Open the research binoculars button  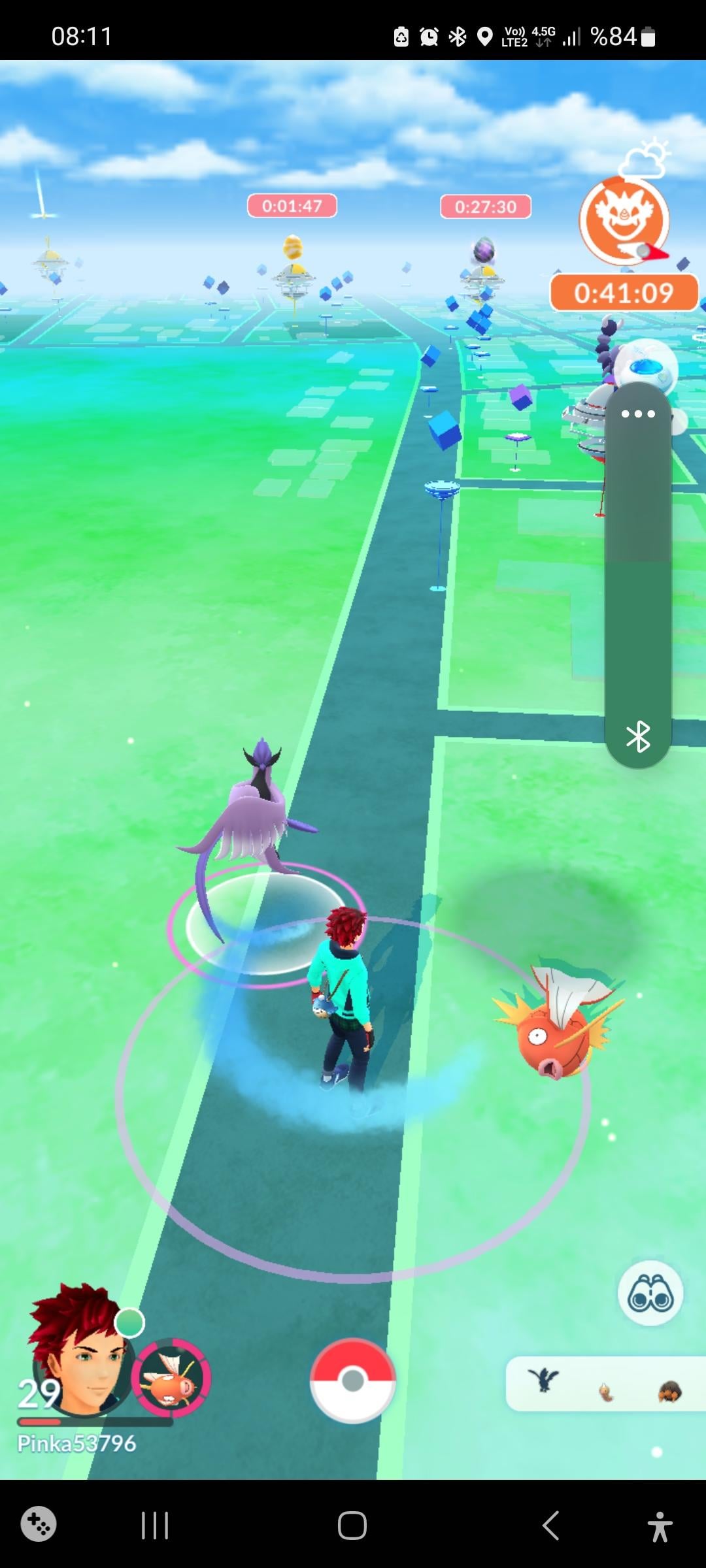click(650, 1294)
